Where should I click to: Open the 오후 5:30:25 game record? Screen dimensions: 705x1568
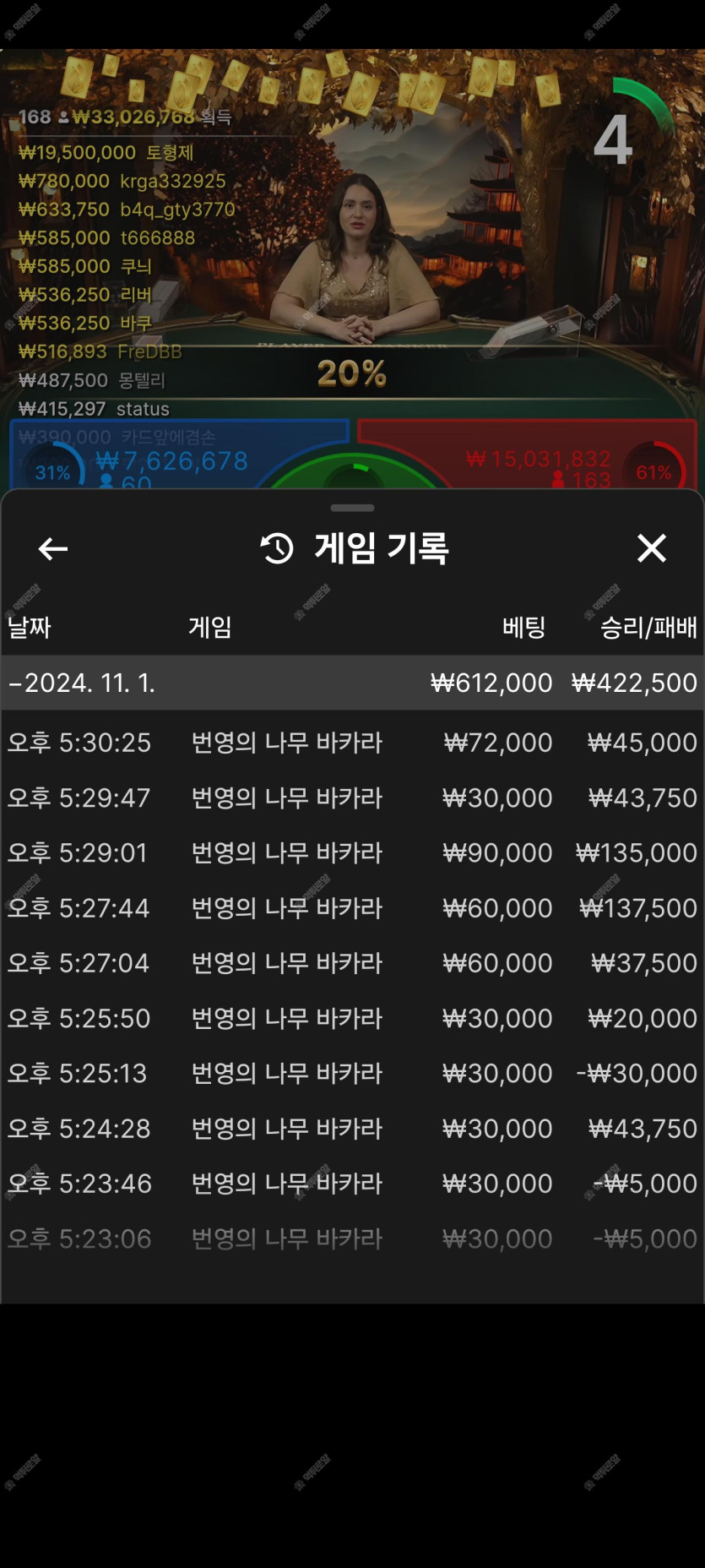click(352, 743)
